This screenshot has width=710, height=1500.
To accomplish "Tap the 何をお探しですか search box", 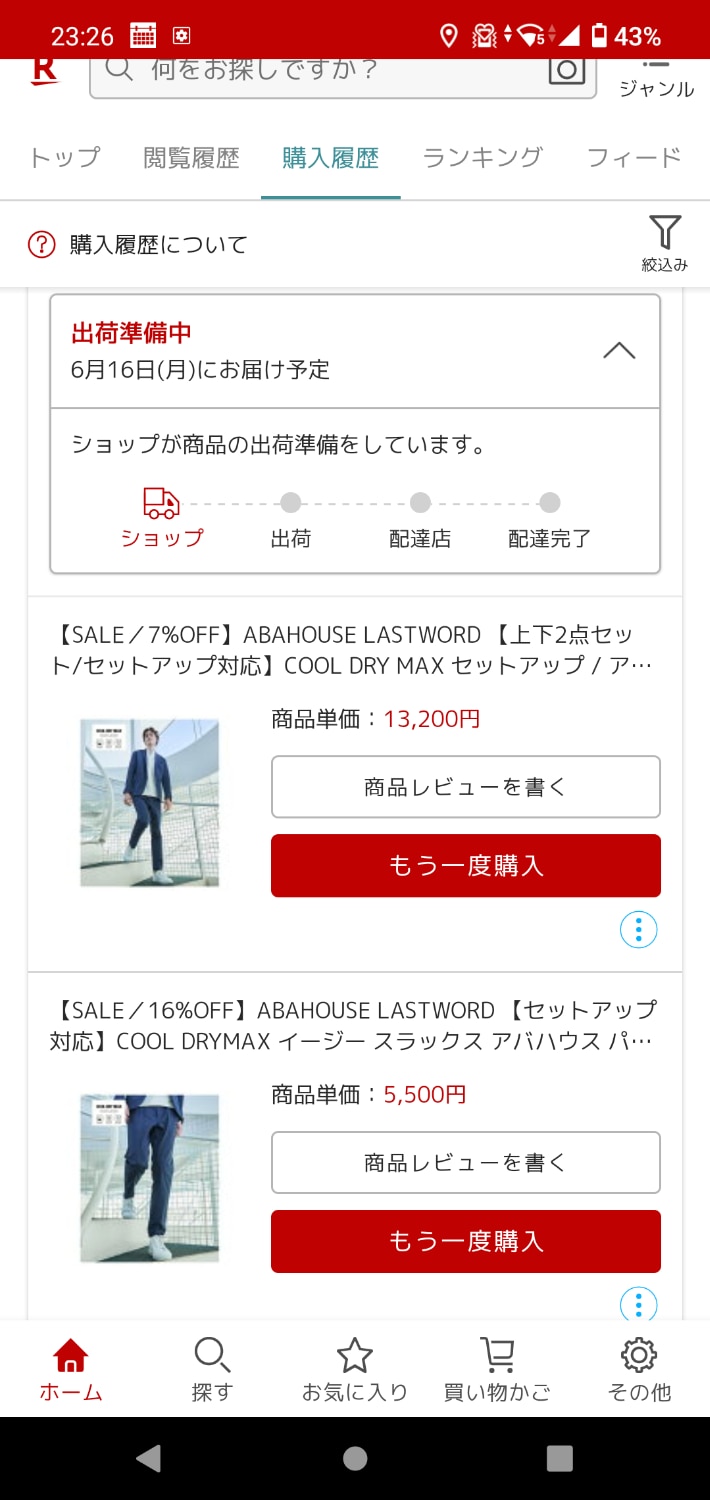I will [320, 72].
